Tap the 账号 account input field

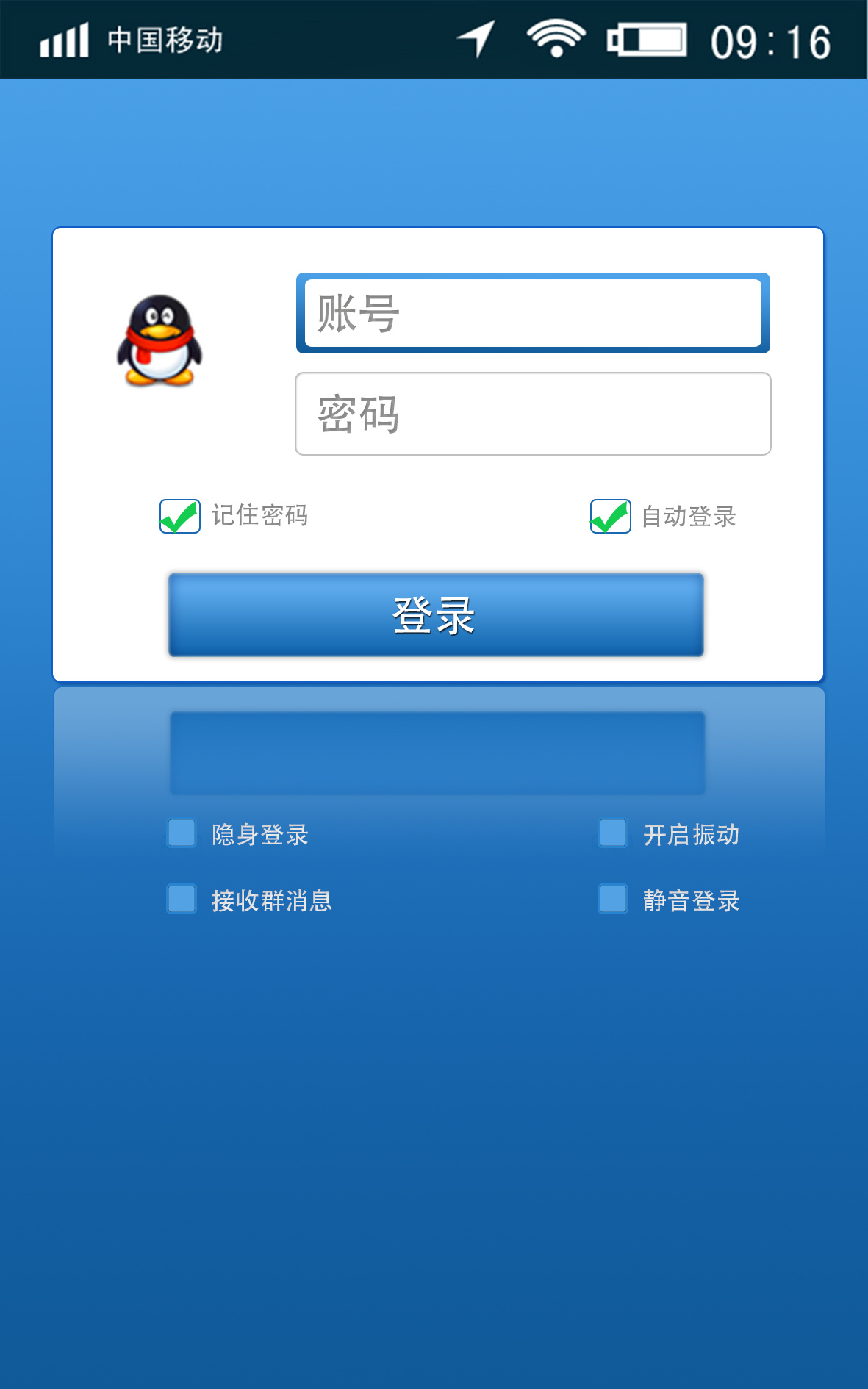coord(533,313)
